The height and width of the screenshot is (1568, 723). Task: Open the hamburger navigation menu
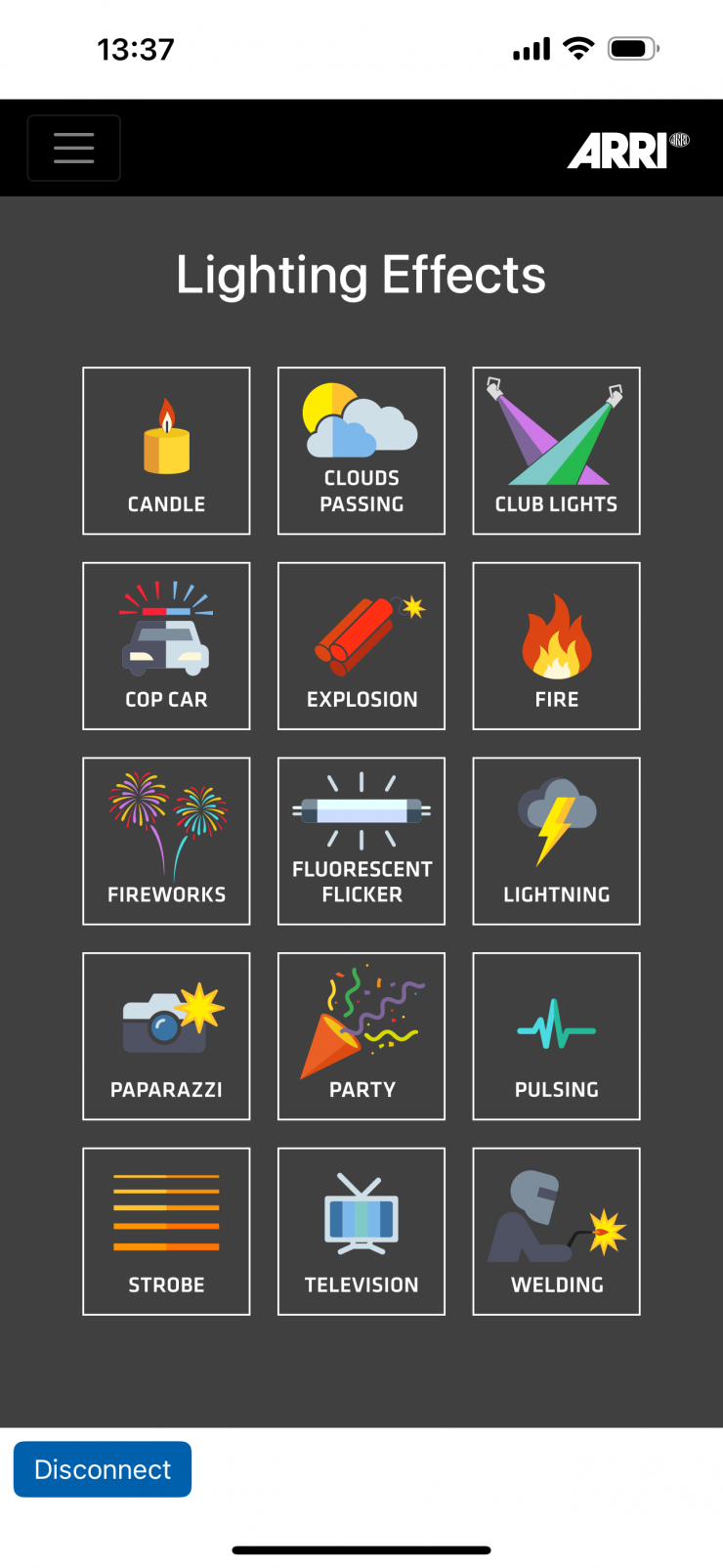73,148
